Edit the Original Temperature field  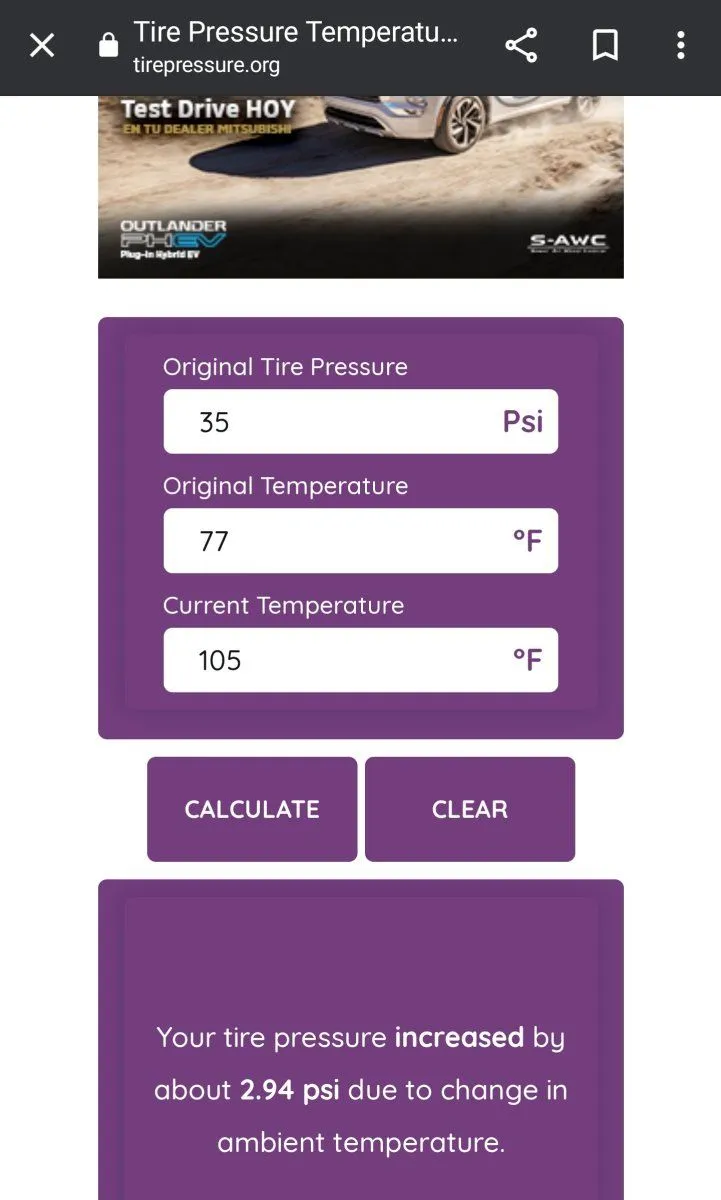coord(340,541)
